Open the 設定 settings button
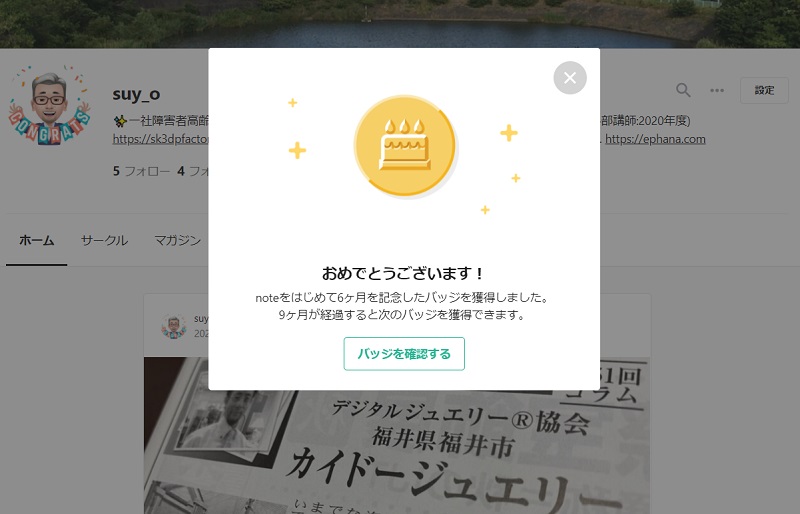 point(764,90)
